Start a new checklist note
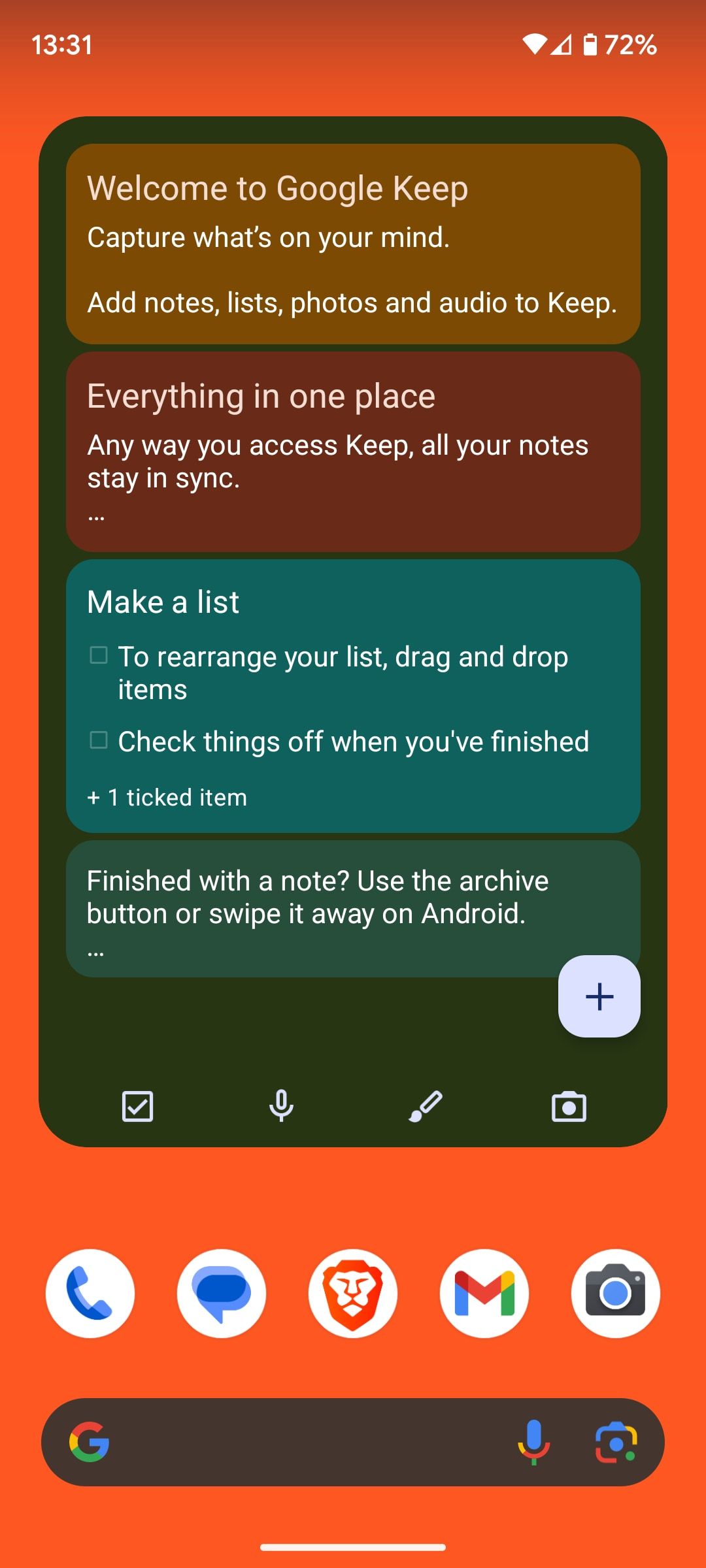This screenshot has width=706, height=1568. 137,1106
